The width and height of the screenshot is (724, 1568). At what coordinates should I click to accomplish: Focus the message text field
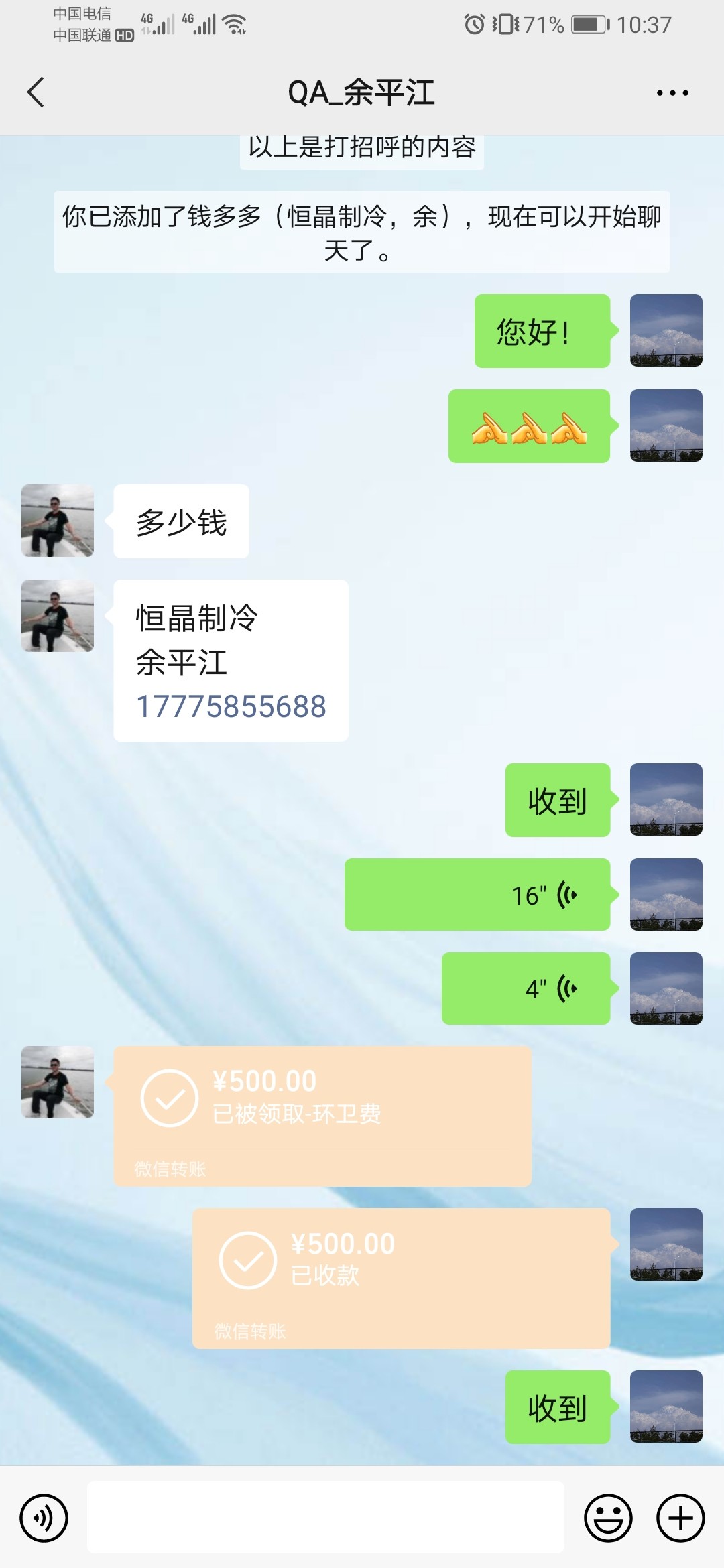click(325, 1518)
